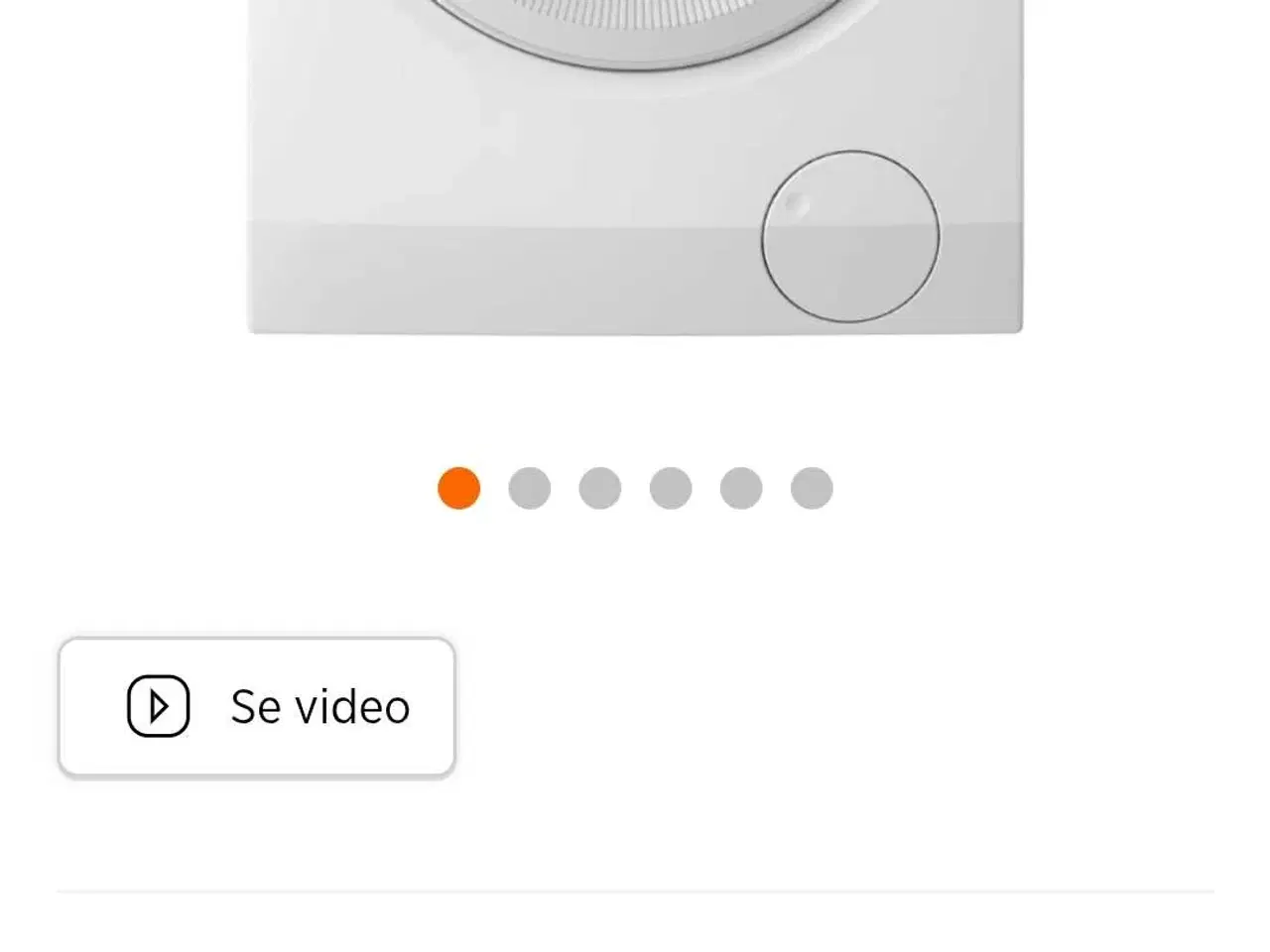Select the third carousel page dot
The height and width of the screenshot is (952, 1270).
(600, 488)
